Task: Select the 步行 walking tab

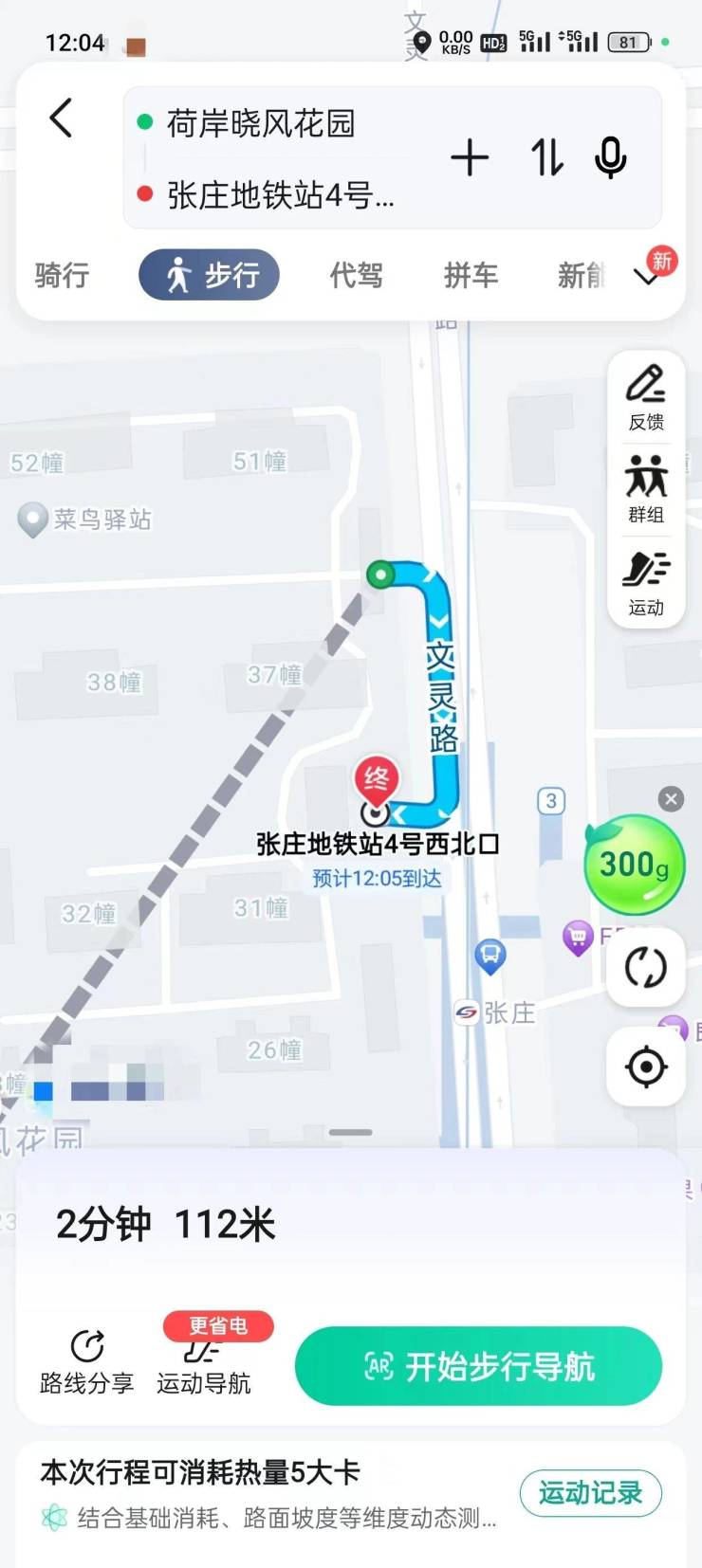Action: tap(210, 275)
